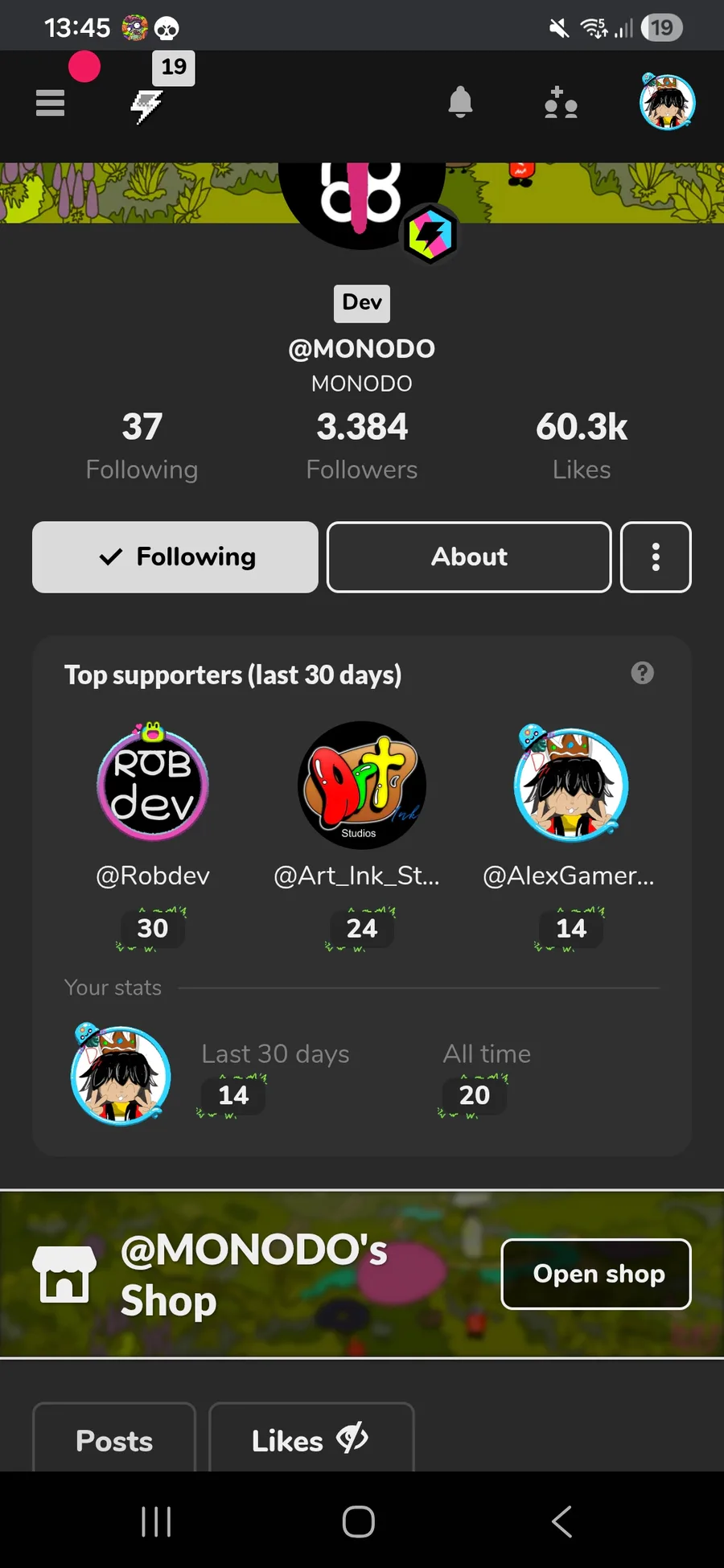The height and width of the screenshot is (1568, 724).
Task: Tap the system home button
Action: click(x=359, y=1521)
